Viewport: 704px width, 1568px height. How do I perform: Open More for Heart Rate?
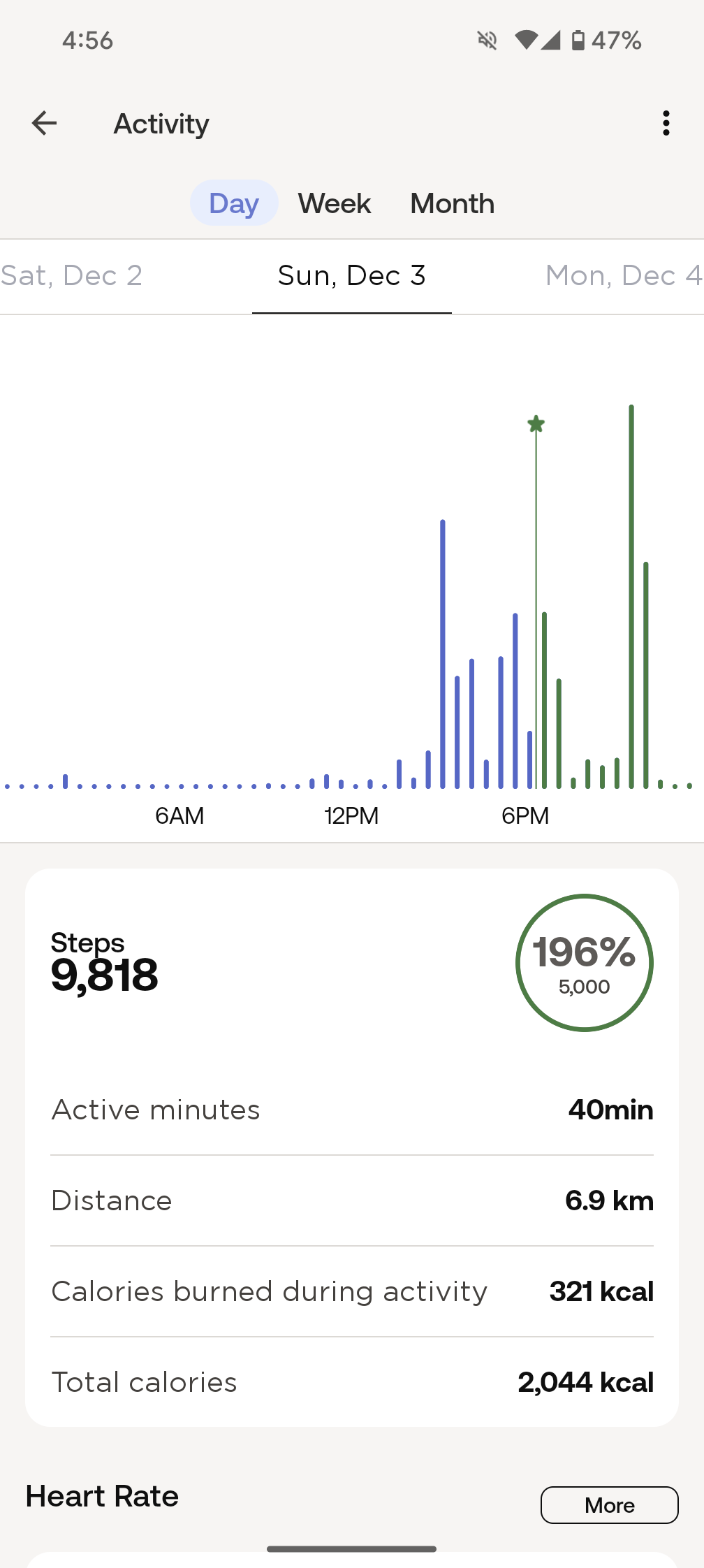coord(609,1504)
